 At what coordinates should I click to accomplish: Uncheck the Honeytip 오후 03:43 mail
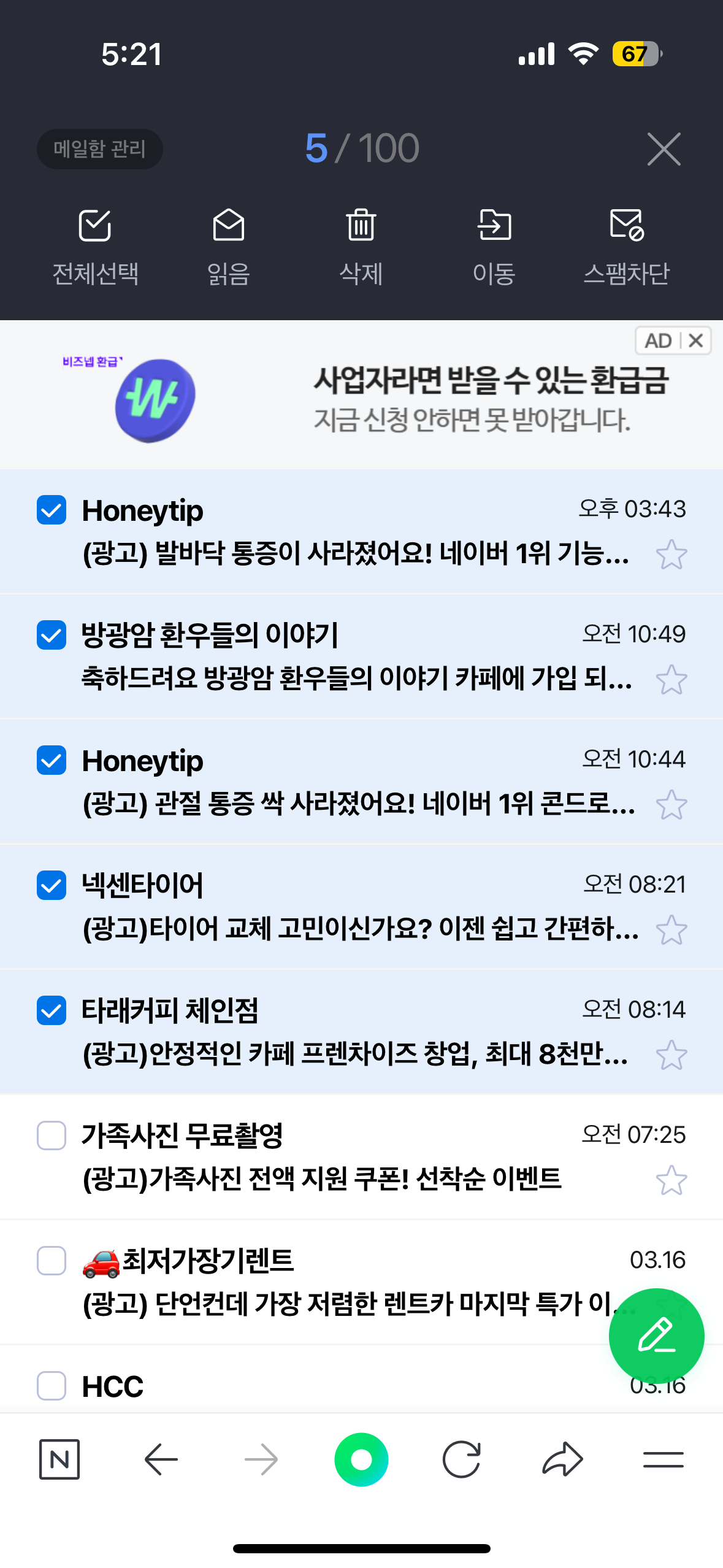point(52,510)
